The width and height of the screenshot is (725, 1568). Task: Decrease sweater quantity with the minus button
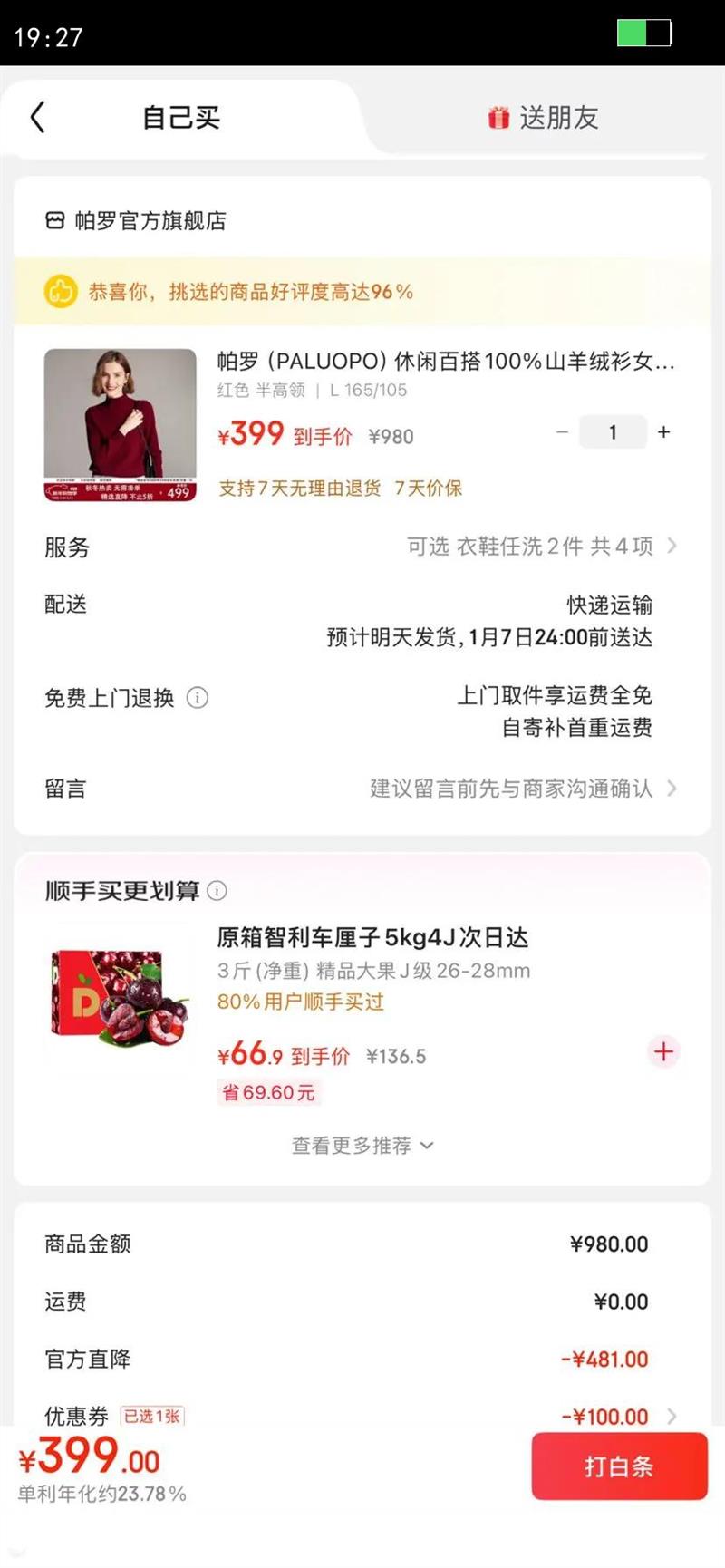(562, 432)
